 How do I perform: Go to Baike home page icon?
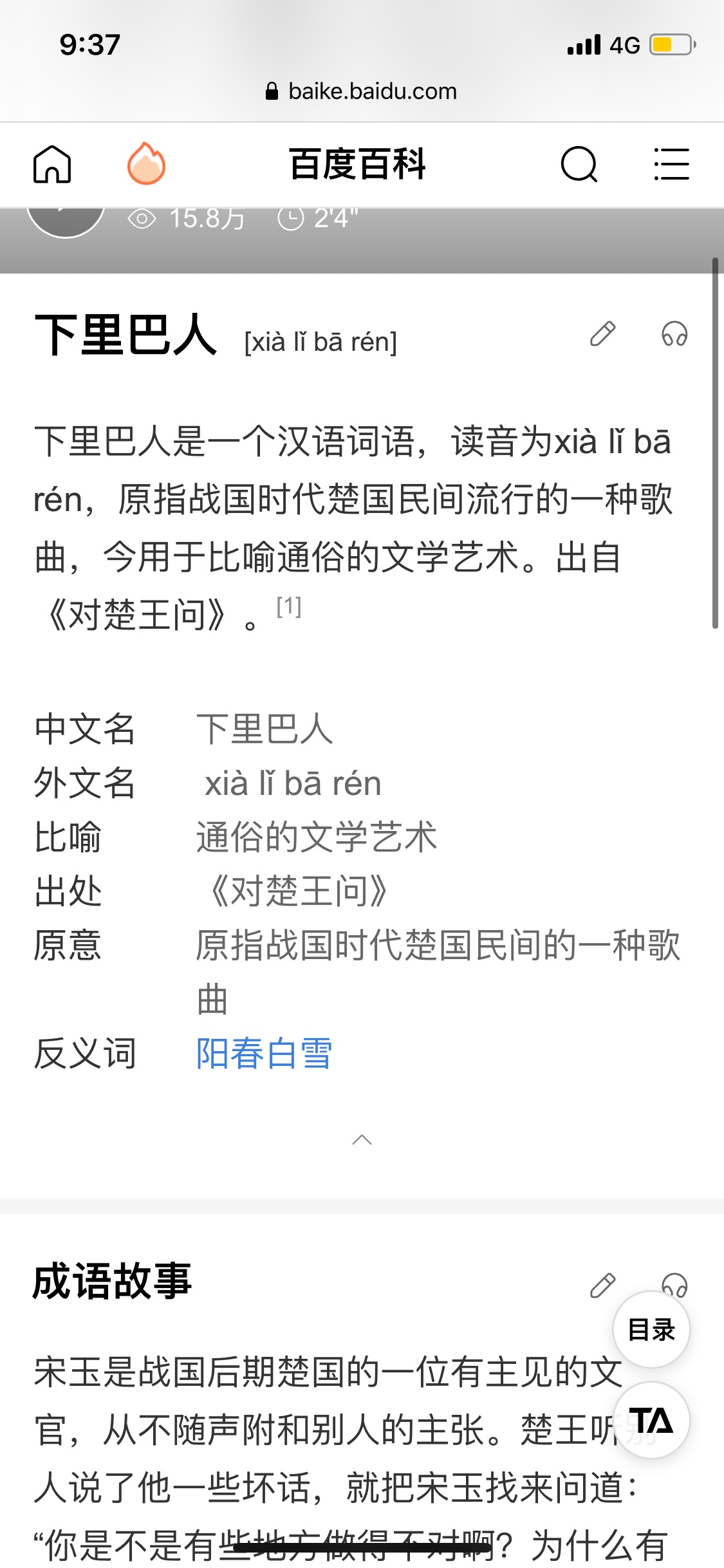coord(52,164)
